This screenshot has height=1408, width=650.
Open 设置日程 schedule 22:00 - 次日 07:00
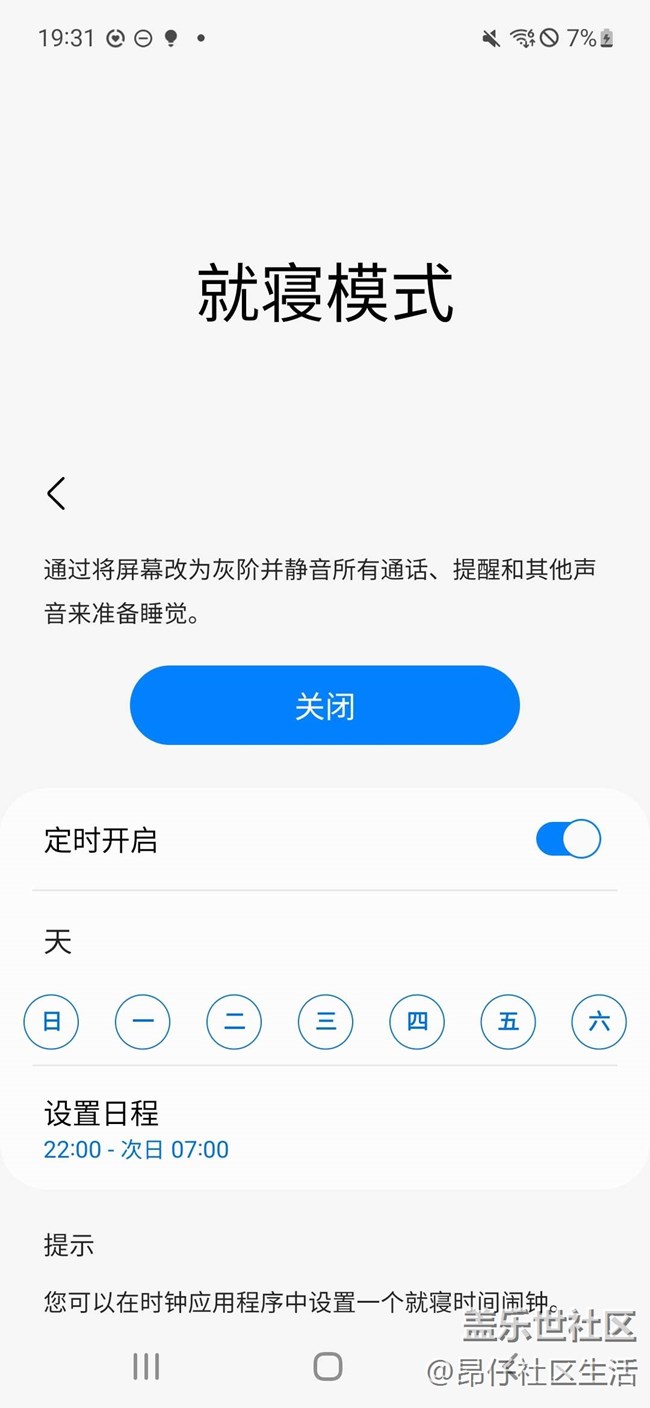click(325, 1130)
